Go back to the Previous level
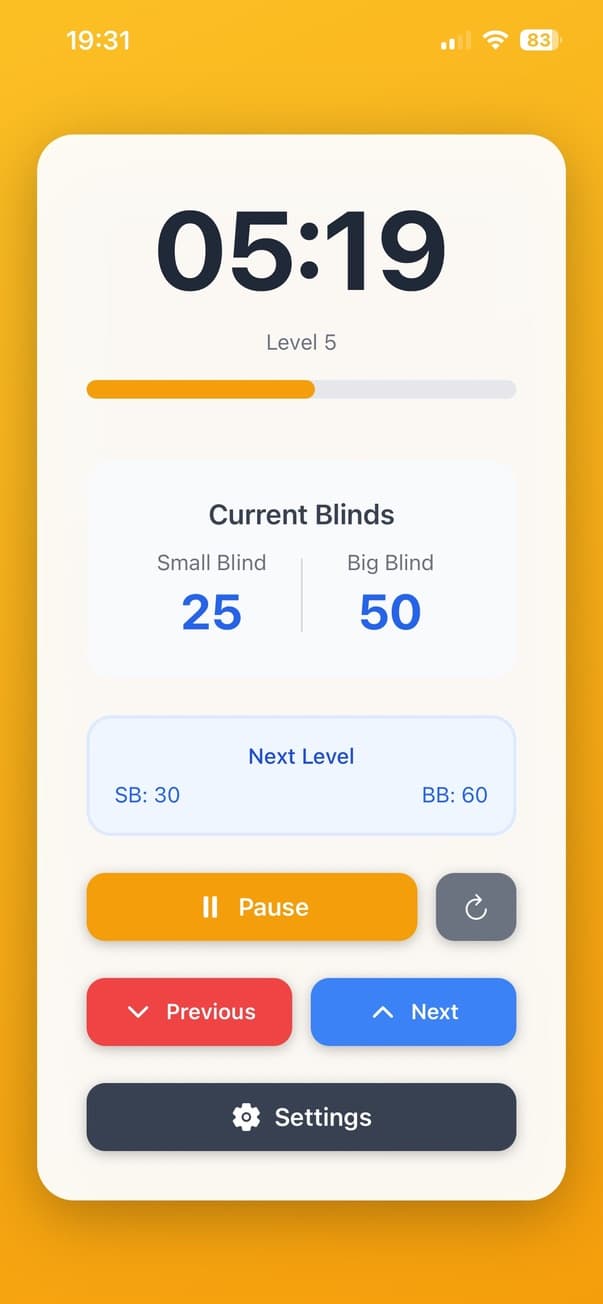This screenshot has width=603, height=1304. coord(189,1012)
